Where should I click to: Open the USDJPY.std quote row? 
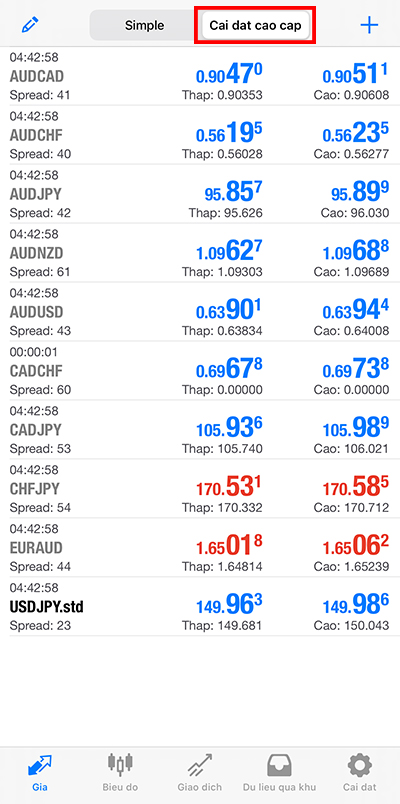[x=200, y=607]
